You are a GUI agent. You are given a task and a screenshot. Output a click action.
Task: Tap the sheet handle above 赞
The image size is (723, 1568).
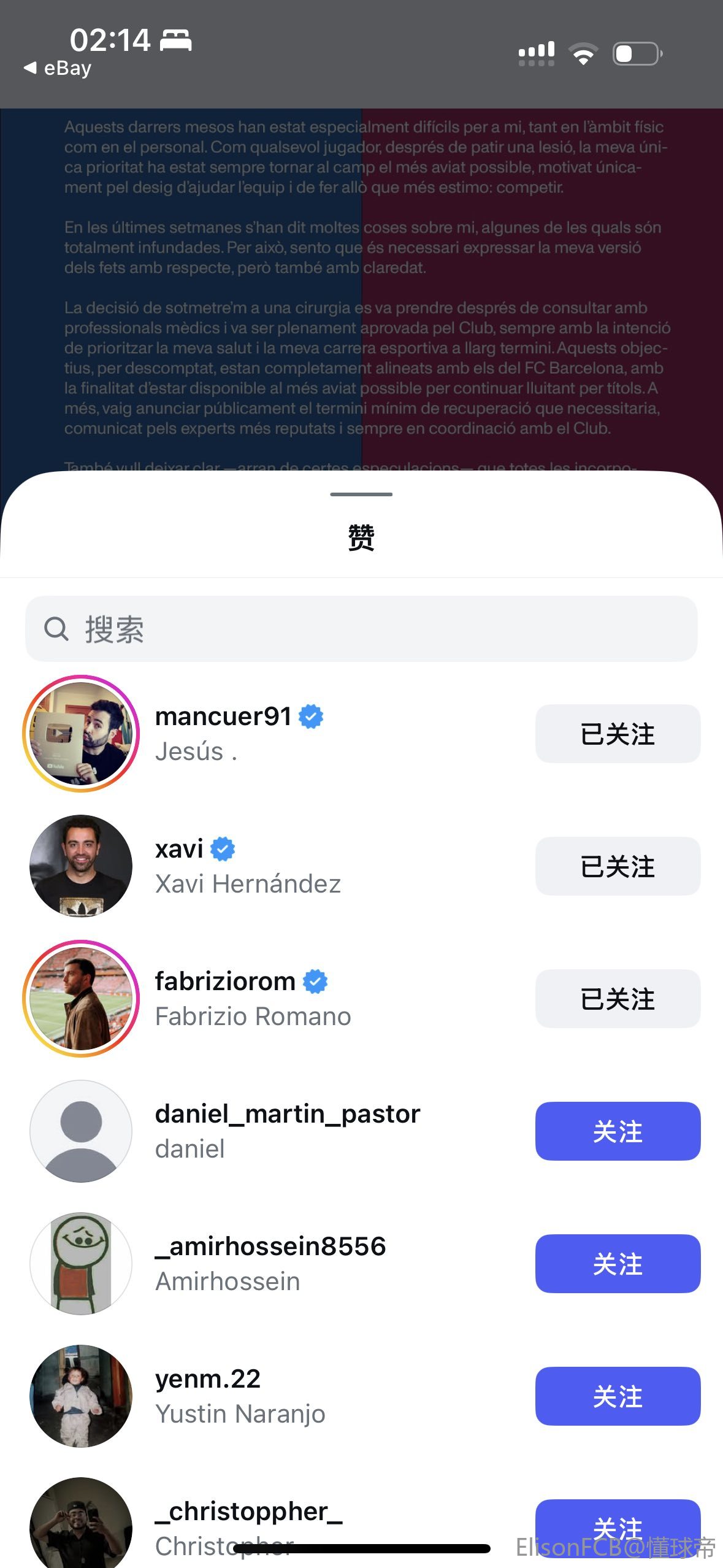pyautogui.click(x=361, y=494)
